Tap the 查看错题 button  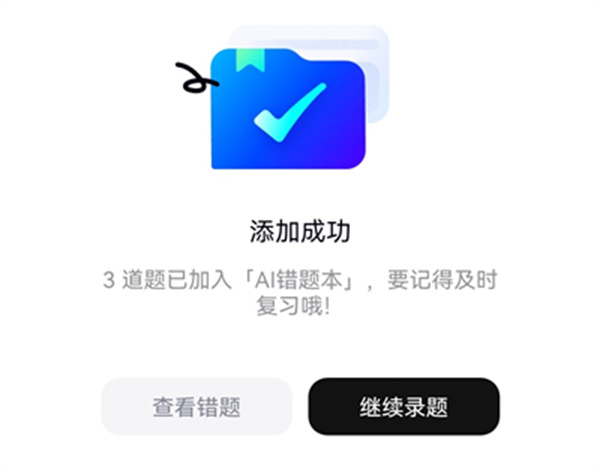click(x=196, y=407)
